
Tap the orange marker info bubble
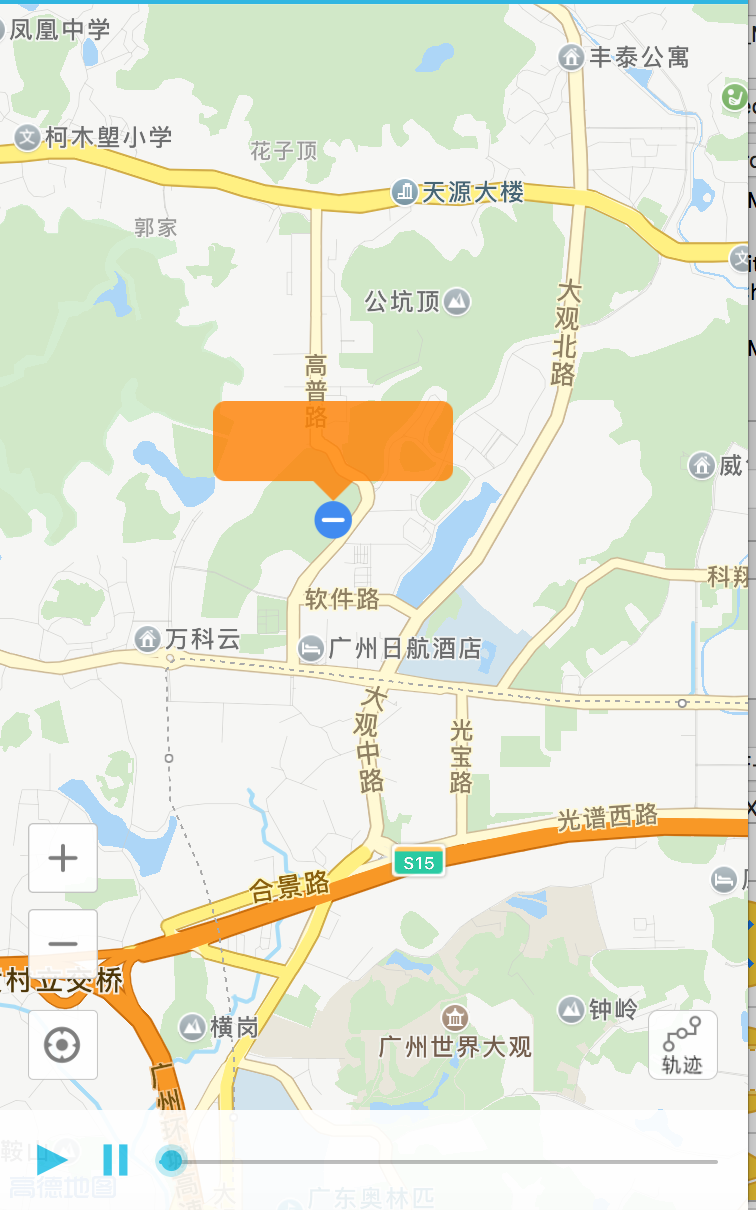pos(333,442)
